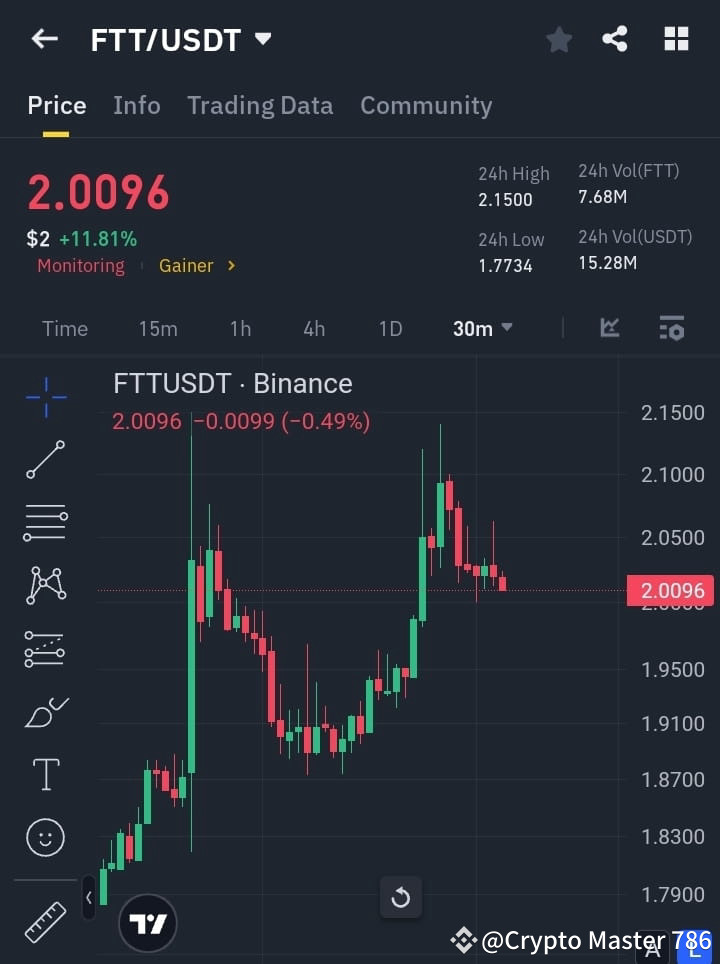
Task: Open the Gainer link
Action: [186, 265]
